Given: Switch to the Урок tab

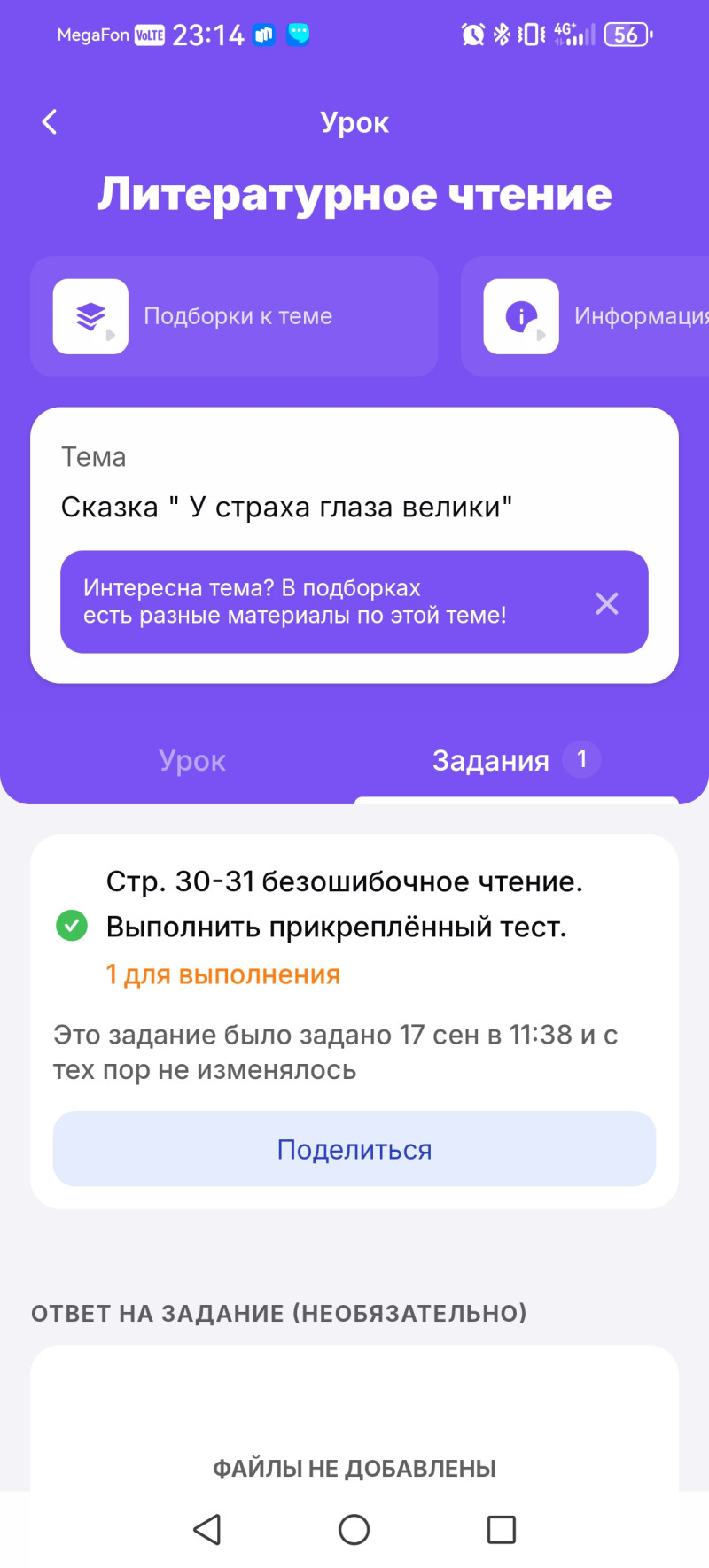Looking at the screenshot, I should tap(192, 760).
